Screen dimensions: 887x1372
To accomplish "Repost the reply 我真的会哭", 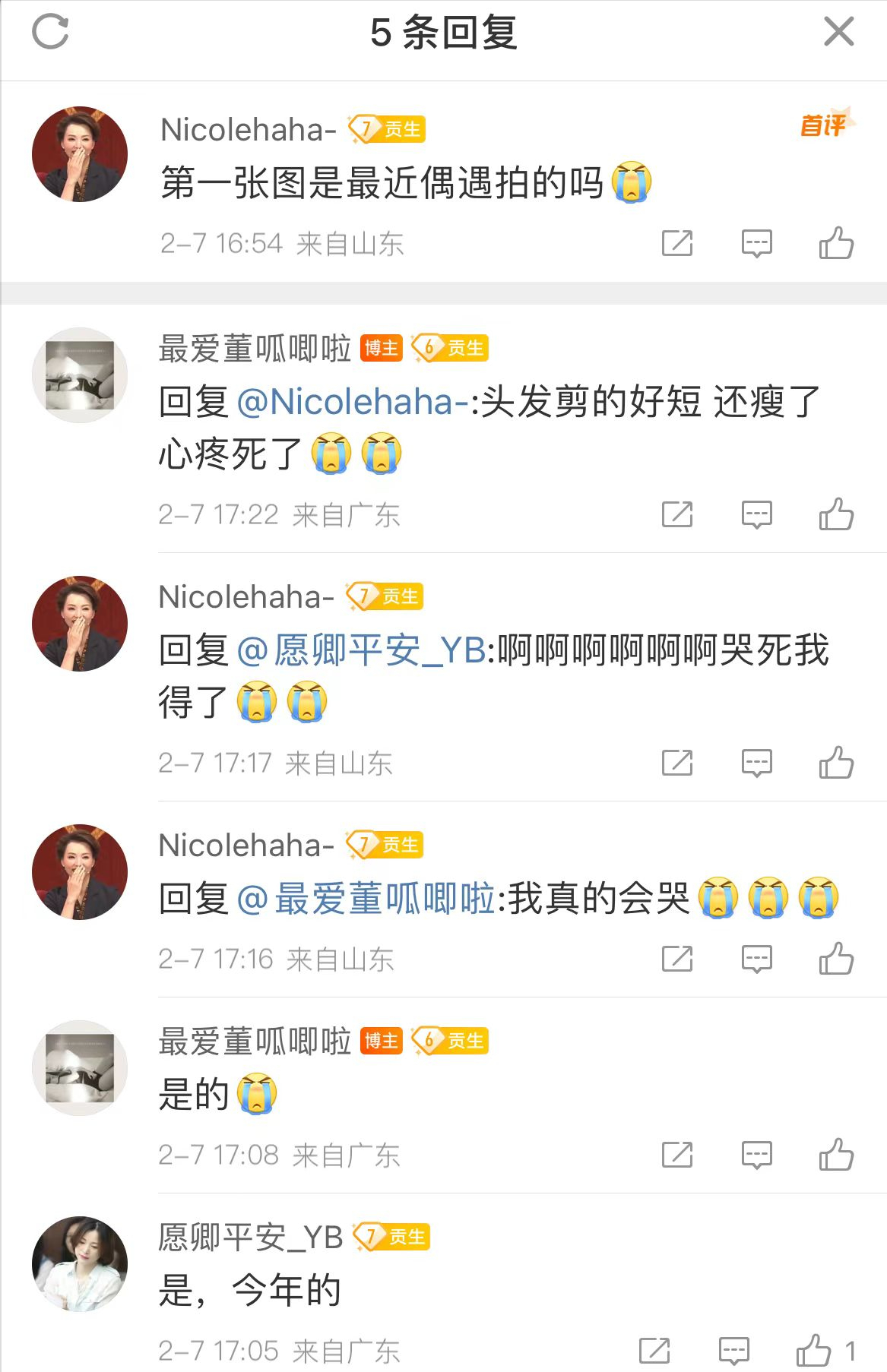I will 676,959.
